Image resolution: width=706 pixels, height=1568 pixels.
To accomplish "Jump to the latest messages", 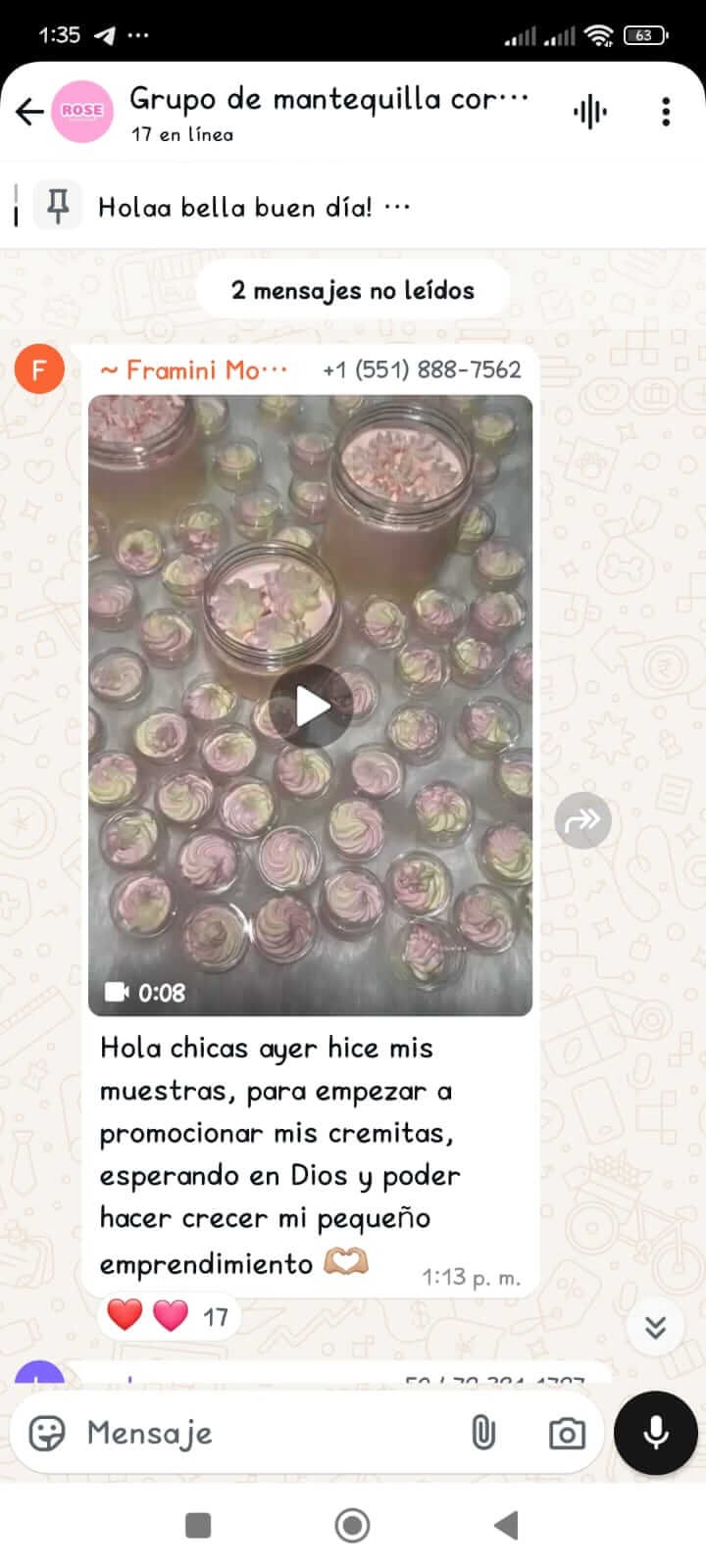I will (x=655, y=1327).
